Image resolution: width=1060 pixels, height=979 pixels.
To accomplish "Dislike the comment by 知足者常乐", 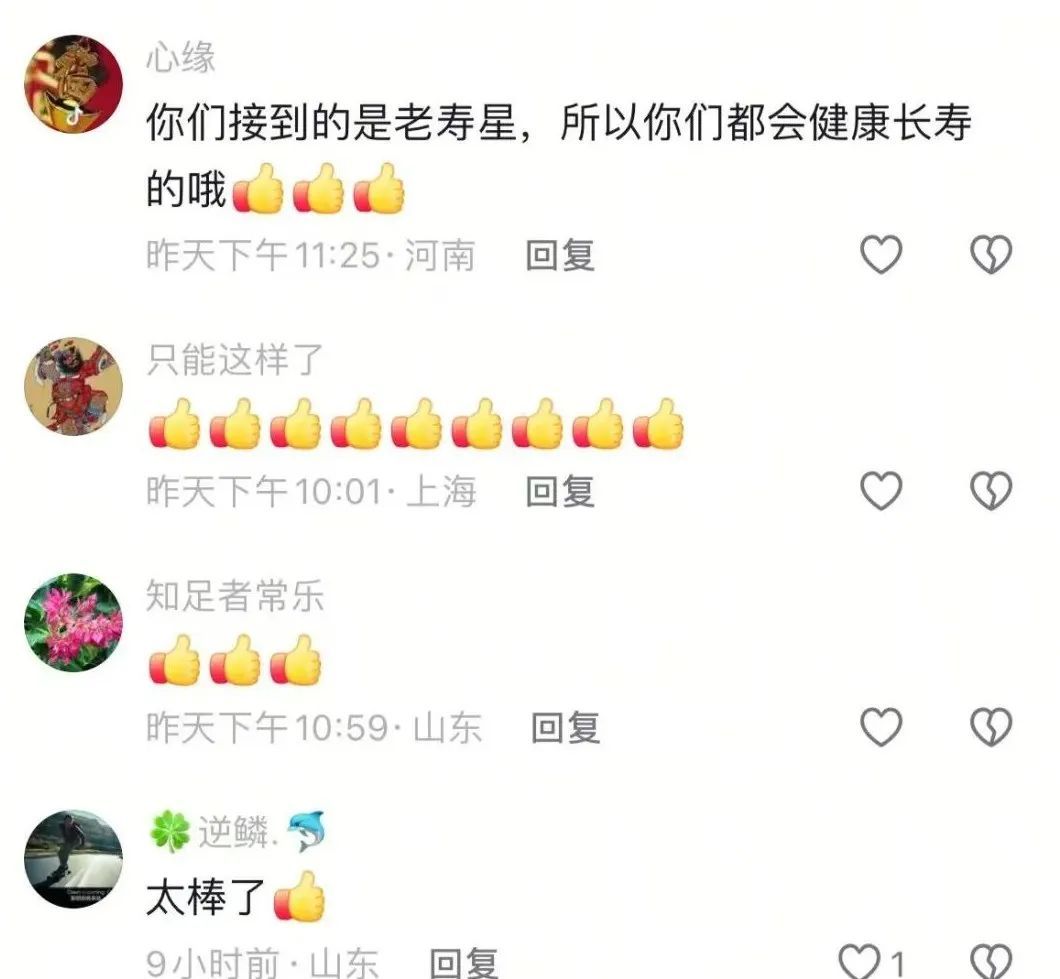I will tap(991, 727).
